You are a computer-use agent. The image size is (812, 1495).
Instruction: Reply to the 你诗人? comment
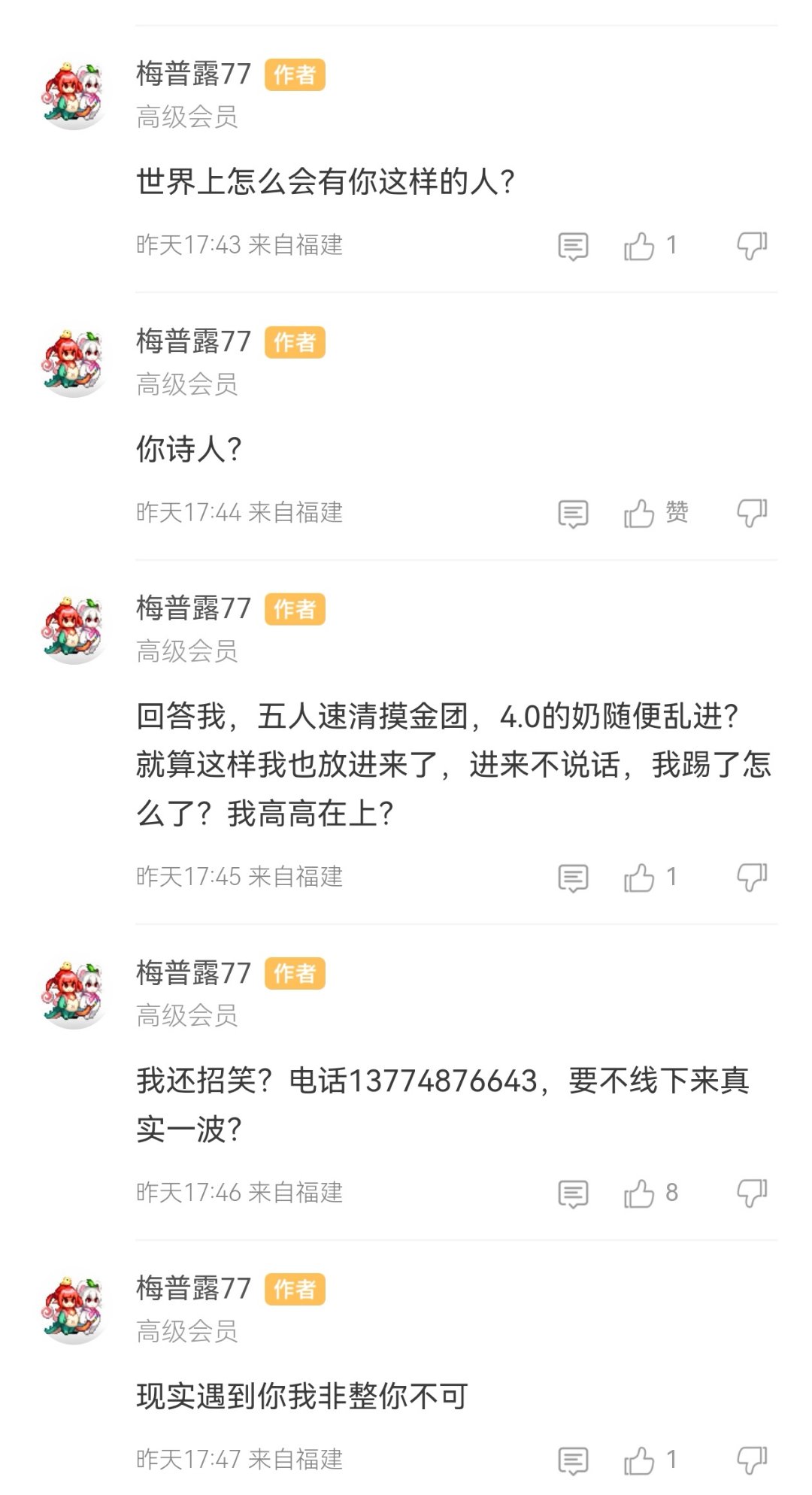[573, 514]
